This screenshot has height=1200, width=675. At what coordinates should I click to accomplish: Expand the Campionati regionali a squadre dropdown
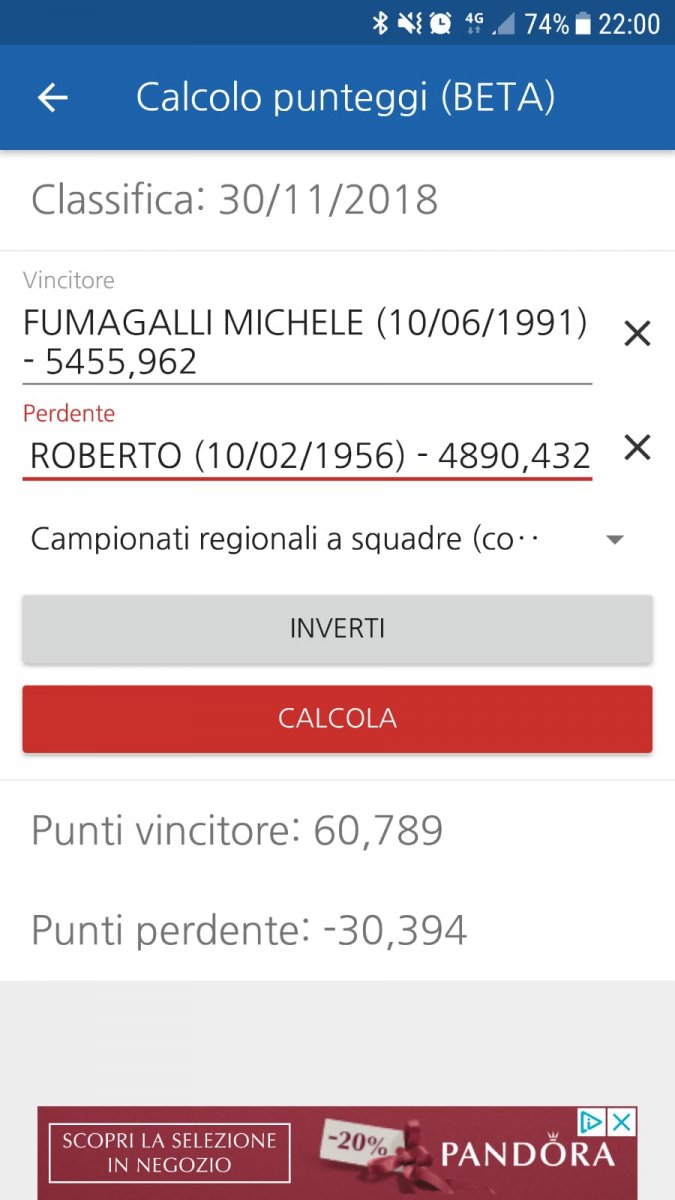pyautogui.click(x=327, y=539)
